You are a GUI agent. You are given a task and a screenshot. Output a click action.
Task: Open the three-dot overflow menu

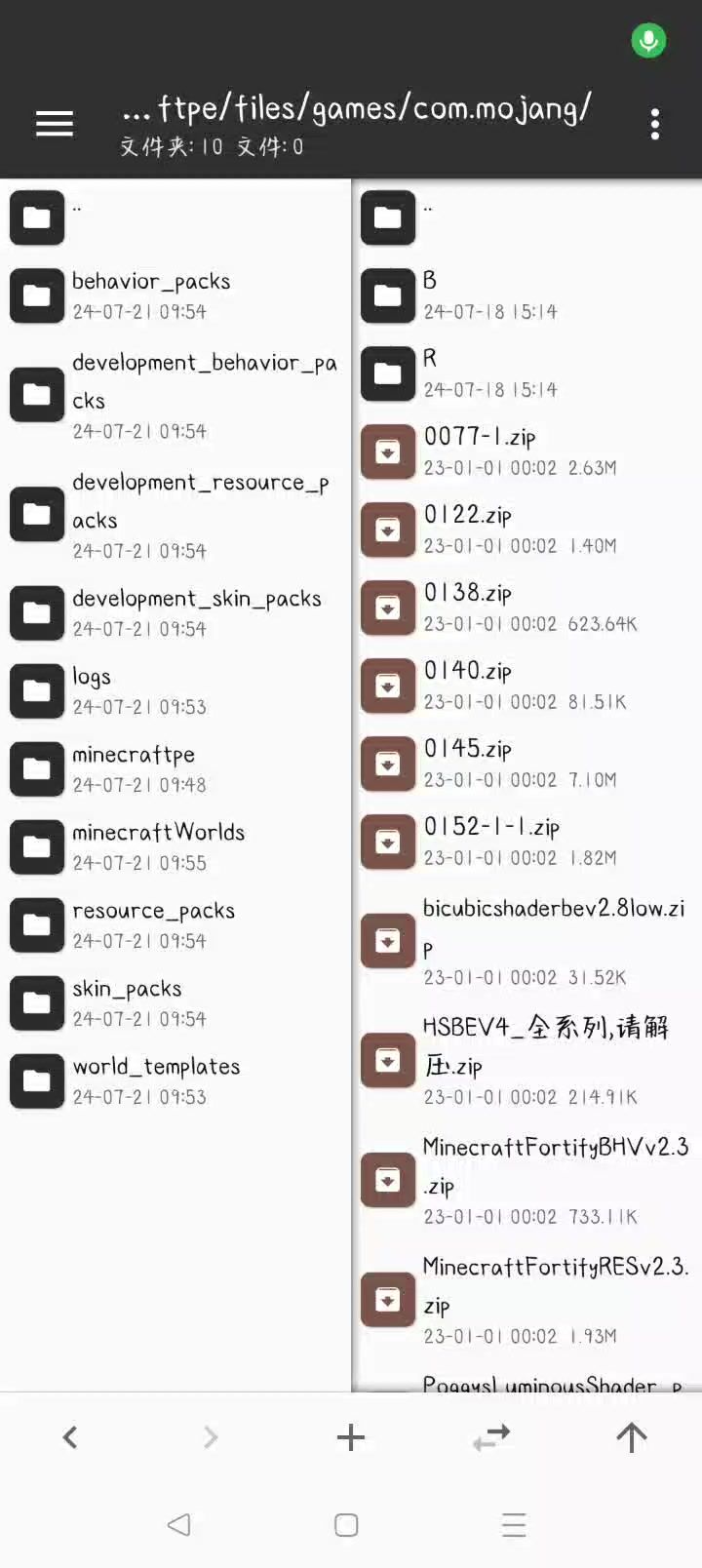655,124
